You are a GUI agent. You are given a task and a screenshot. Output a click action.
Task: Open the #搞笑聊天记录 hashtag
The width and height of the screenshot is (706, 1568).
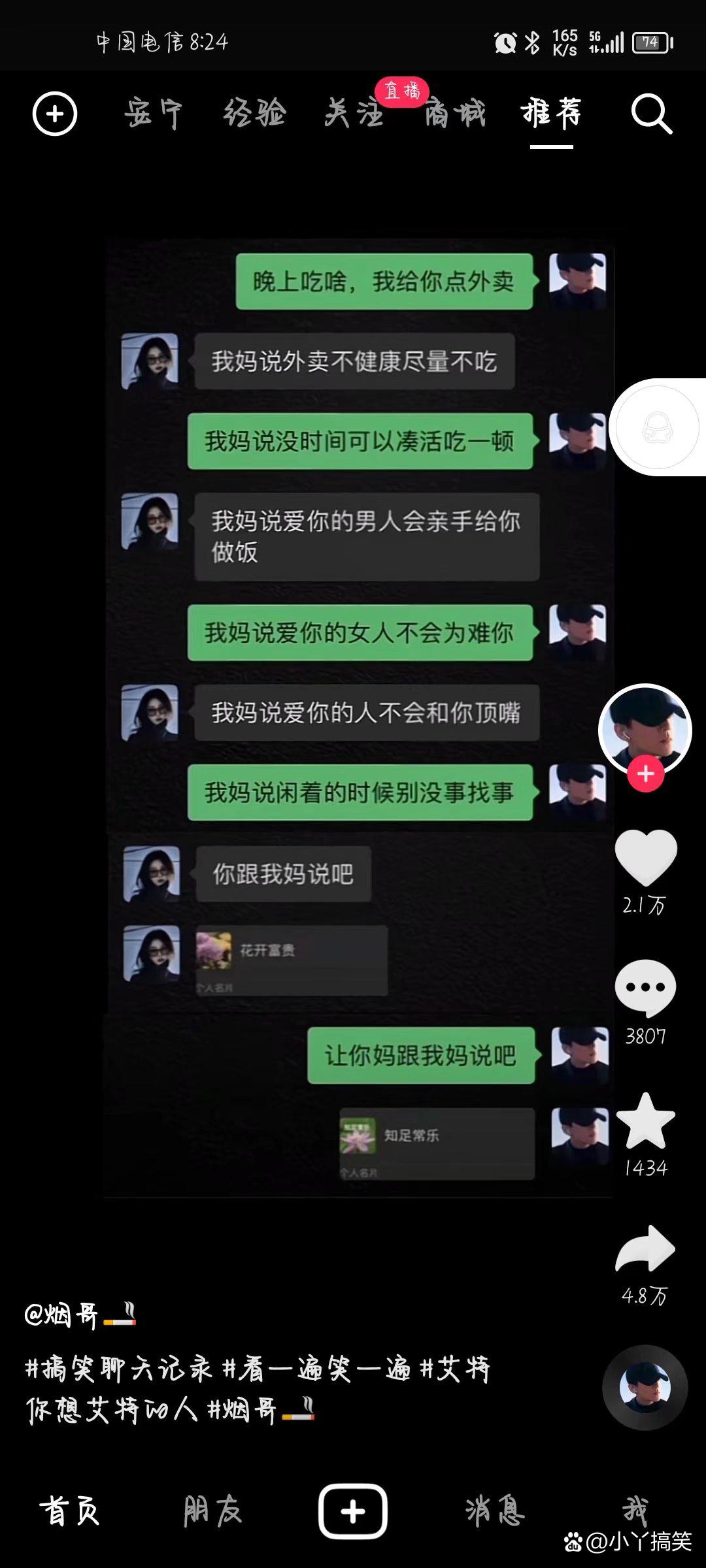118,1368
